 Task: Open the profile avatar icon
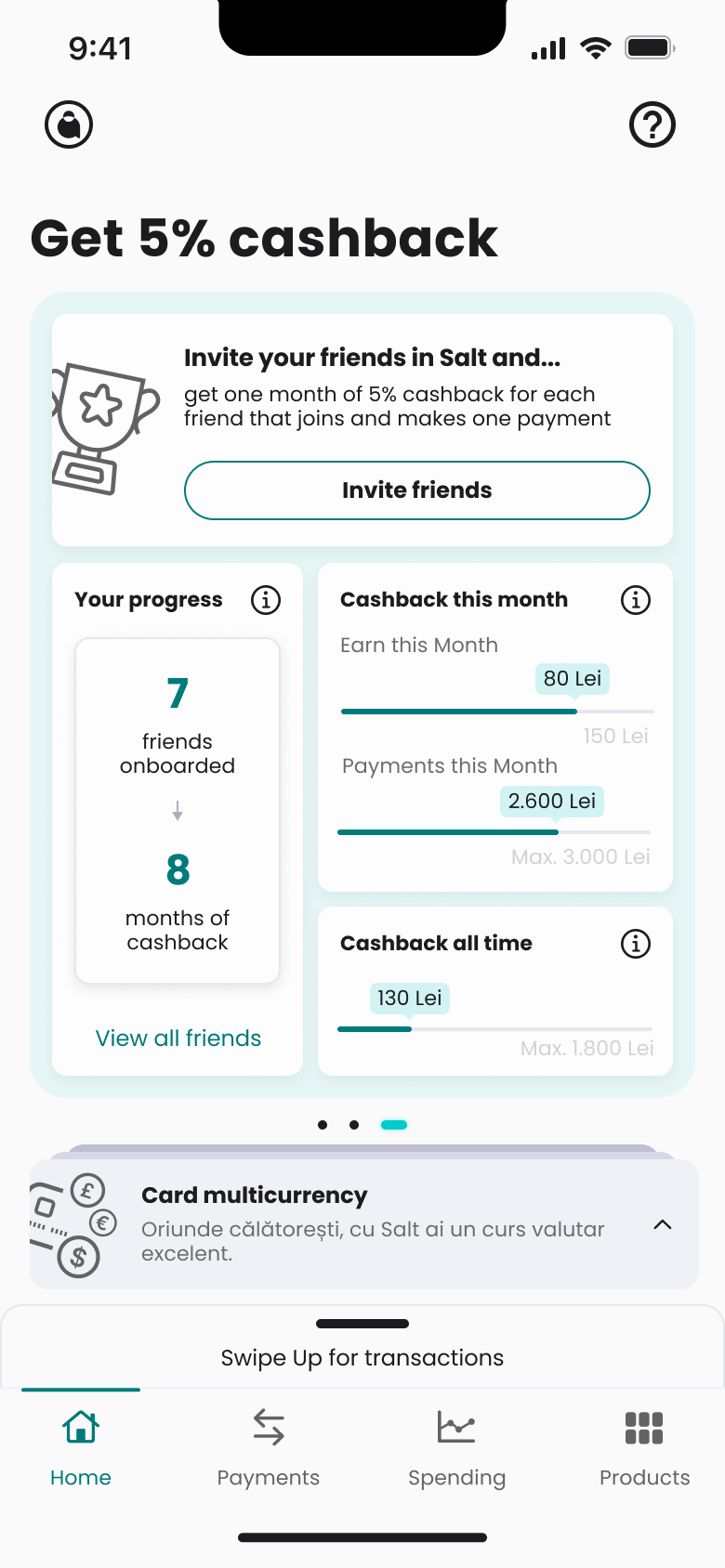[x=69, y=124]
